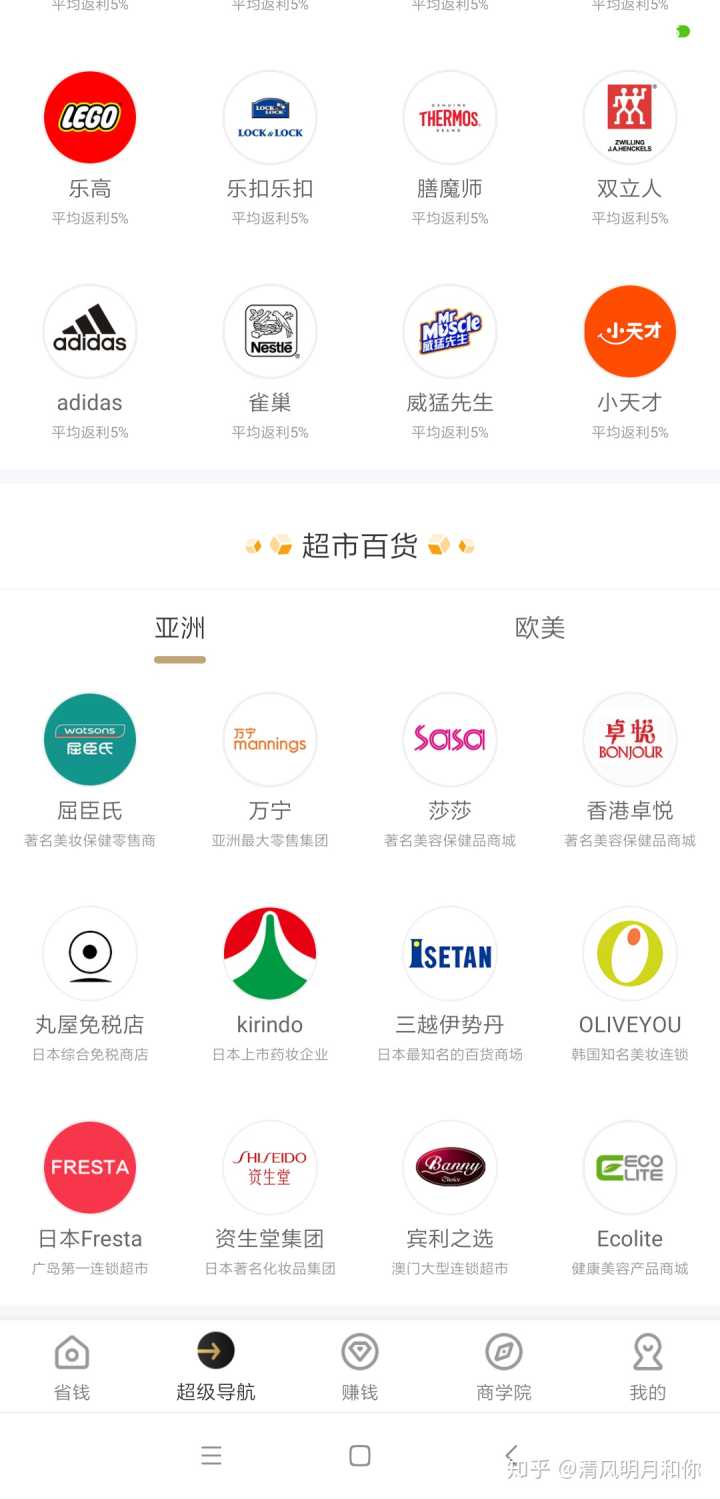
Task: Open the 资生堂集团 Shiseido store
Action: click(x=270, y=1168)
